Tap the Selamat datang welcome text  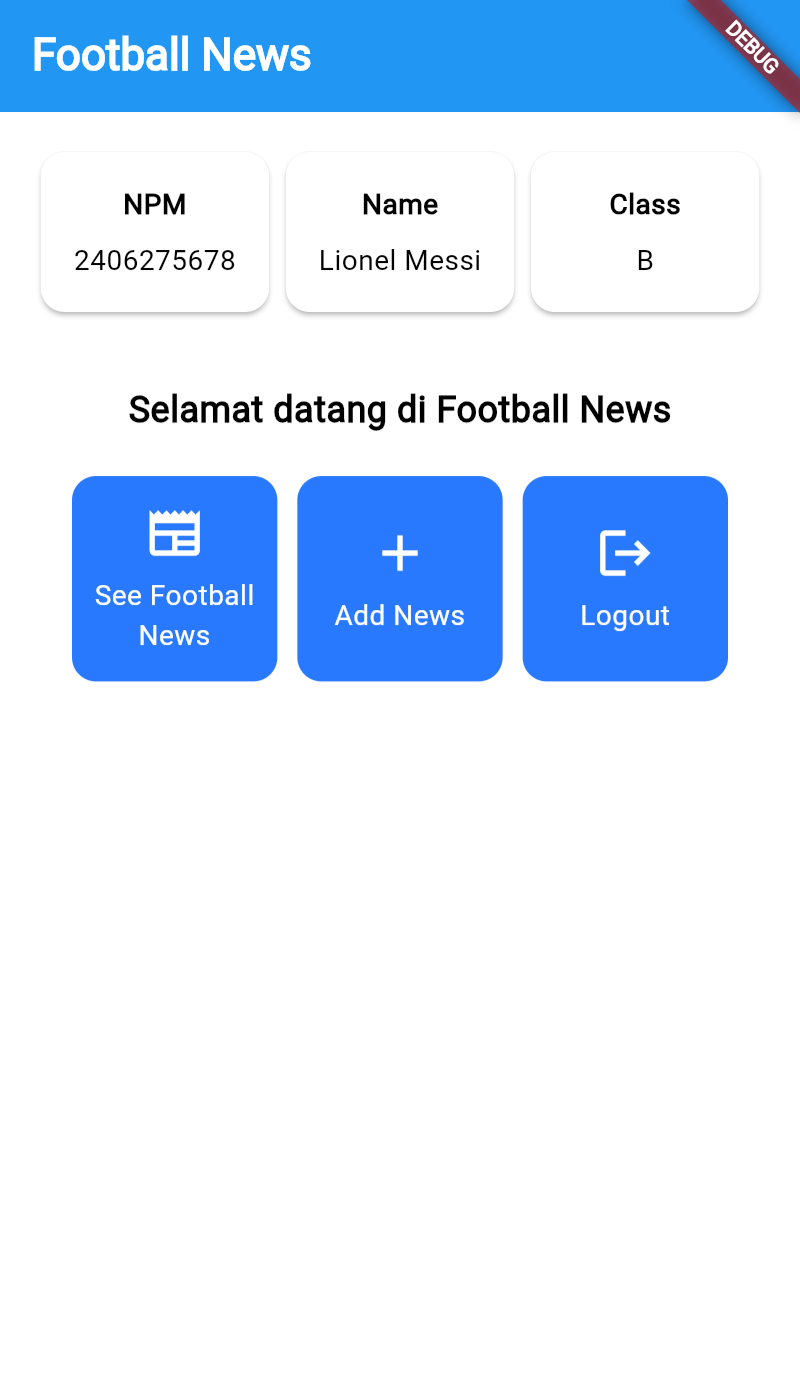(399, 409)
